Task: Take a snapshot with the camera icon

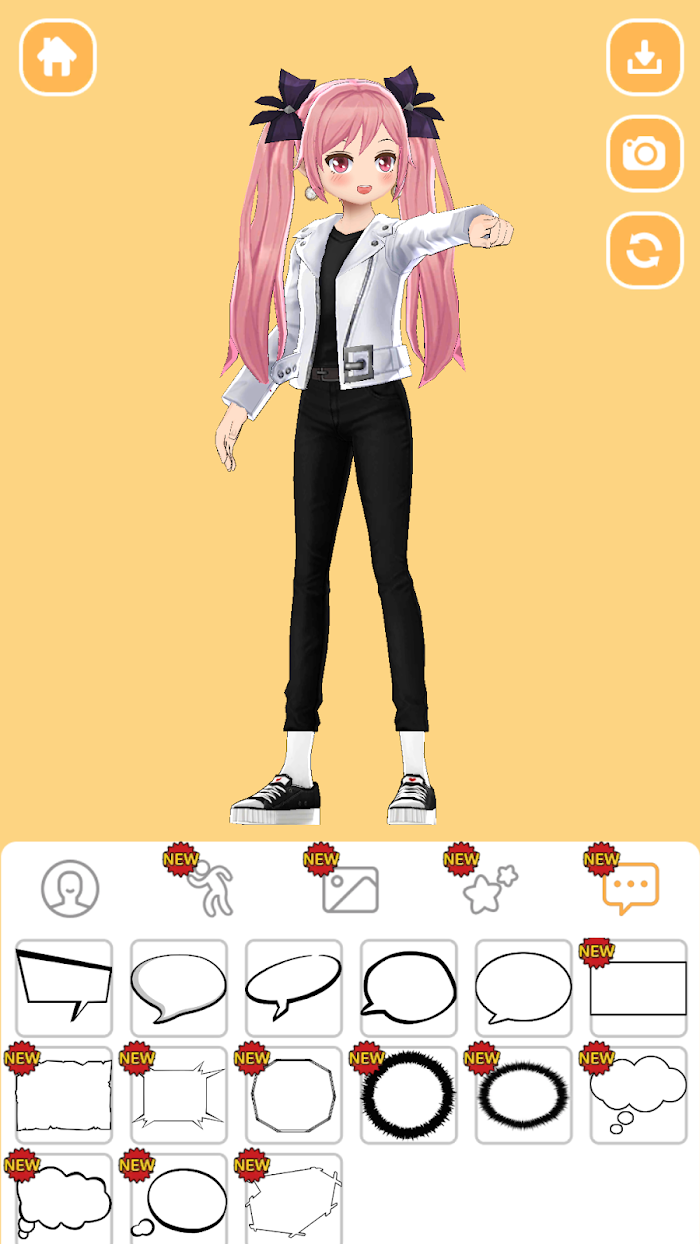Action: click(x=645, y=154)
